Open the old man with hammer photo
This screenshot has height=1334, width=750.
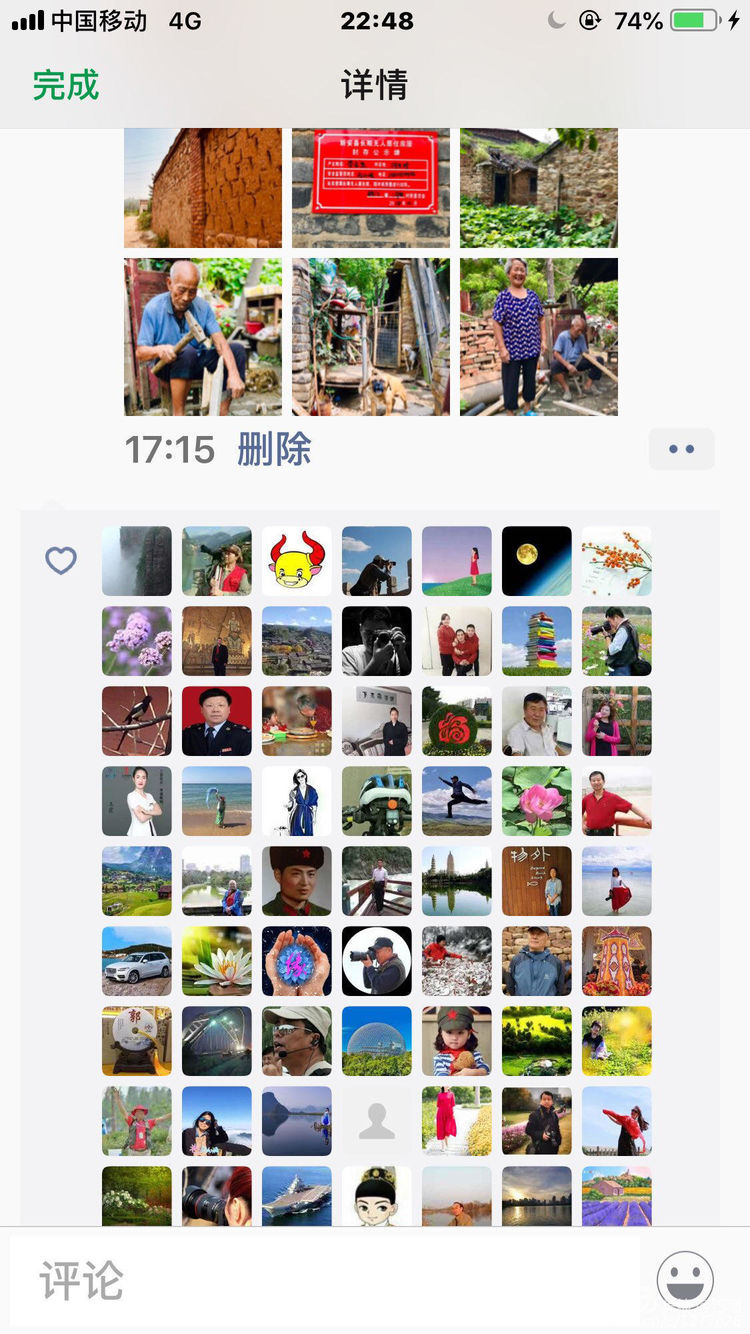point(203,337)
